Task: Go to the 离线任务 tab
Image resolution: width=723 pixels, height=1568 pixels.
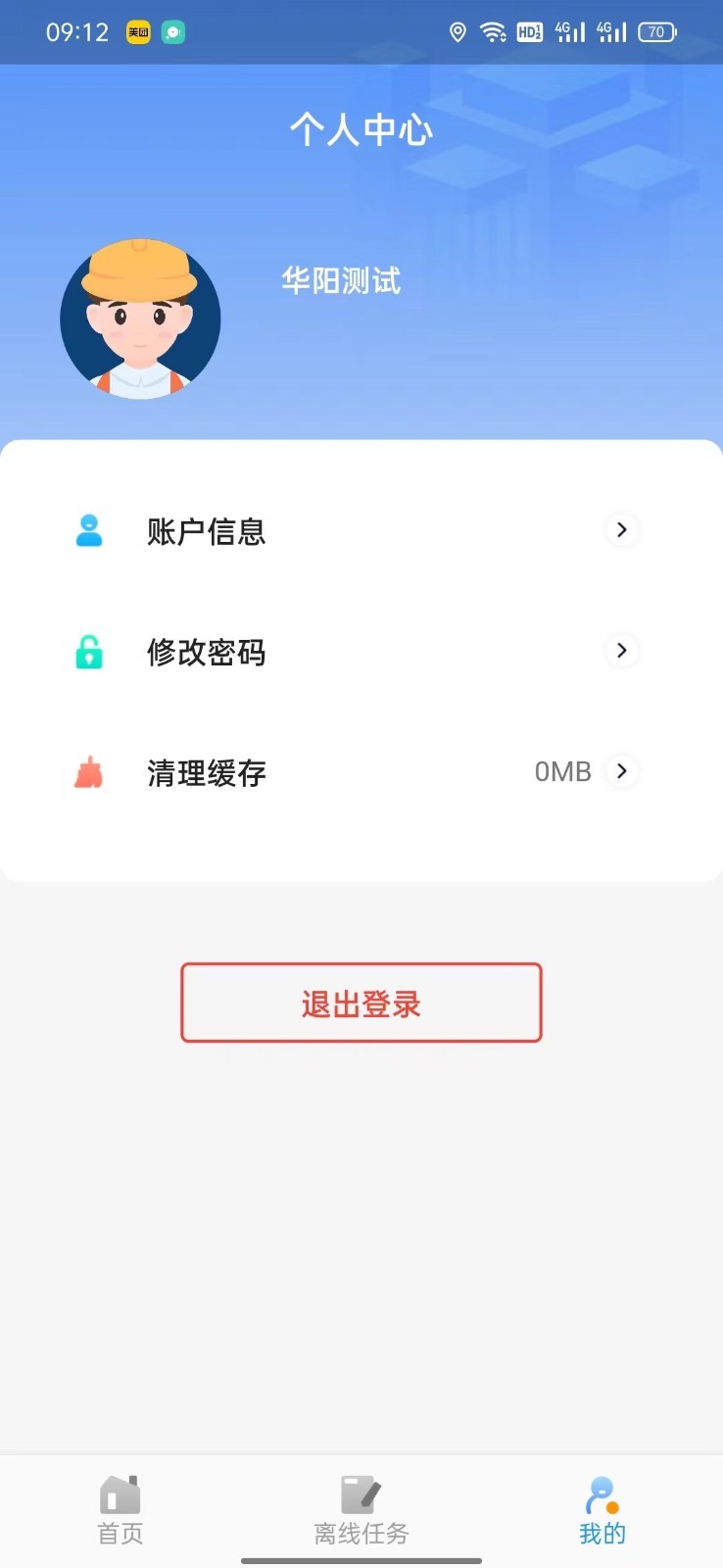Action: pos(361,1511)
